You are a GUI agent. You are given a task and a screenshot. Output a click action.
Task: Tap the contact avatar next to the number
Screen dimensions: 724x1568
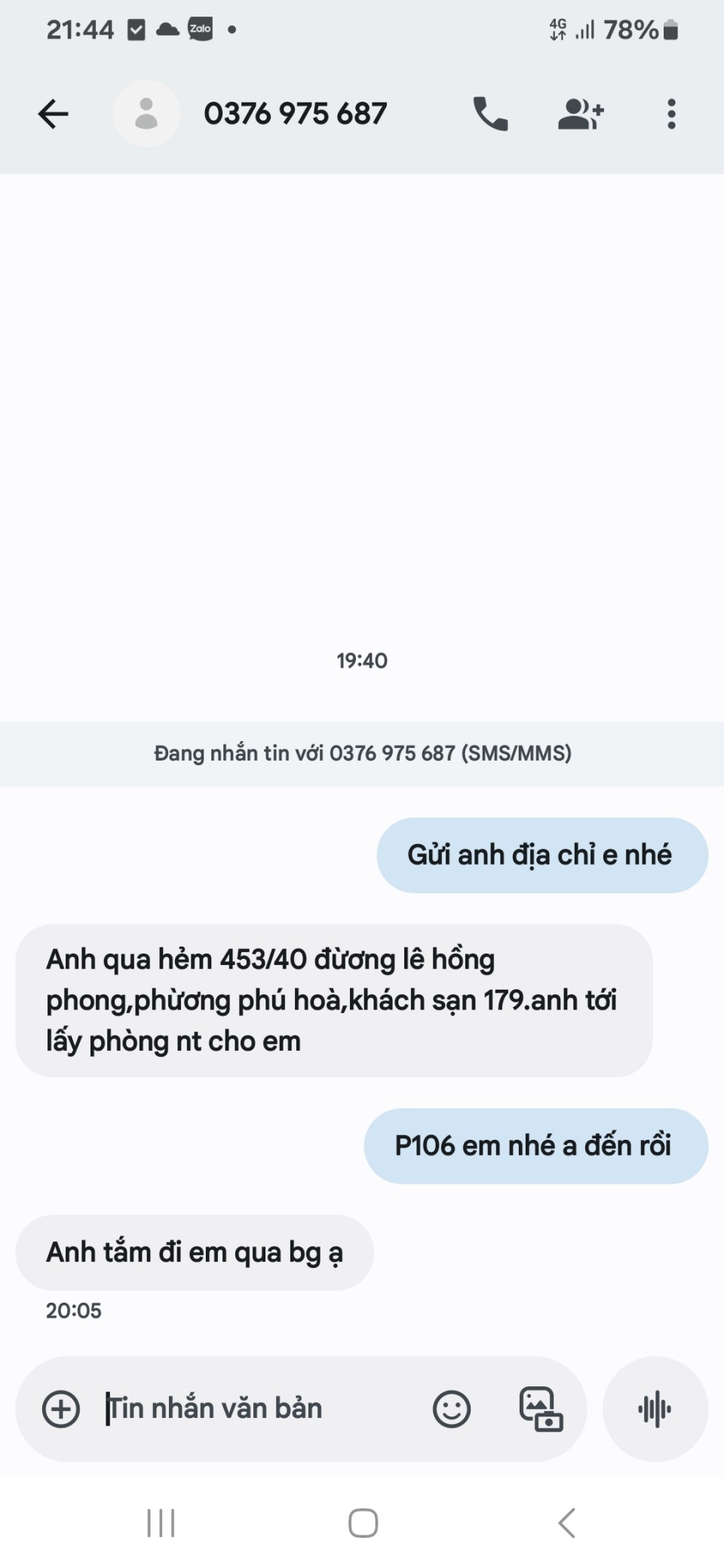click(146, 115)
